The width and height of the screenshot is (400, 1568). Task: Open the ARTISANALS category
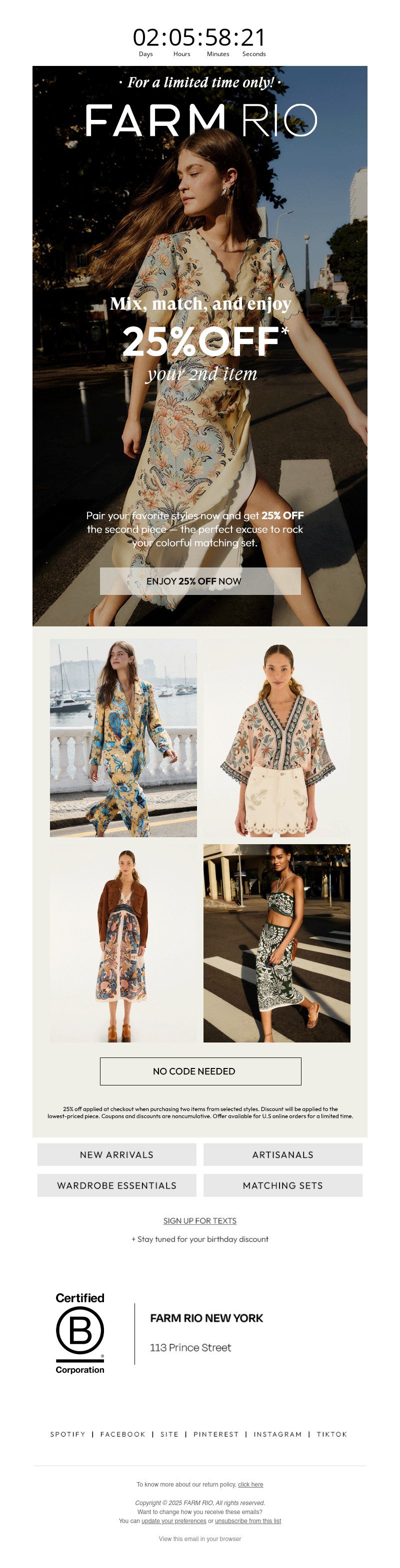click(282, 1154)
